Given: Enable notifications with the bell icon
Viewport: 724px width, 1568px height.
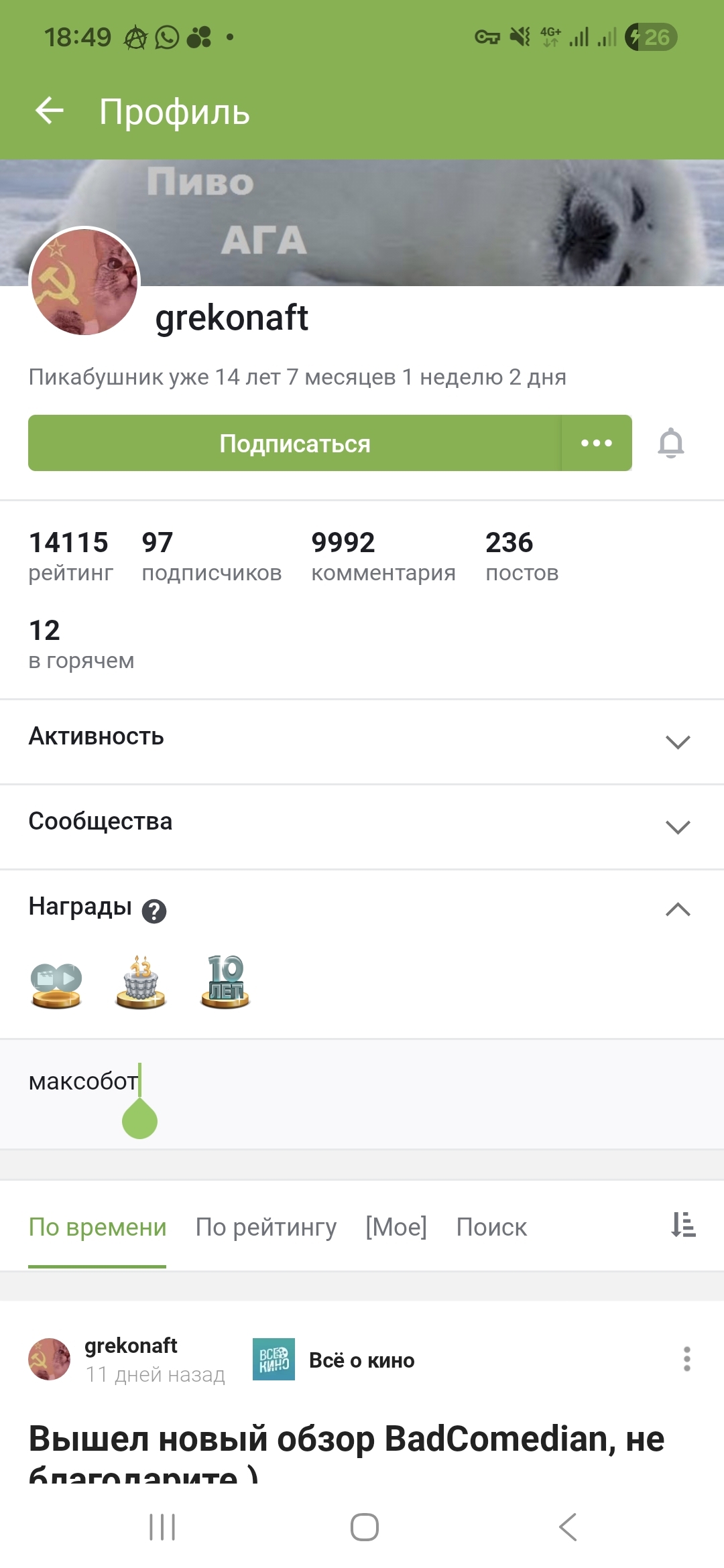Looking at the screenshot, I should pyautogui.click(x=670, y=444).
